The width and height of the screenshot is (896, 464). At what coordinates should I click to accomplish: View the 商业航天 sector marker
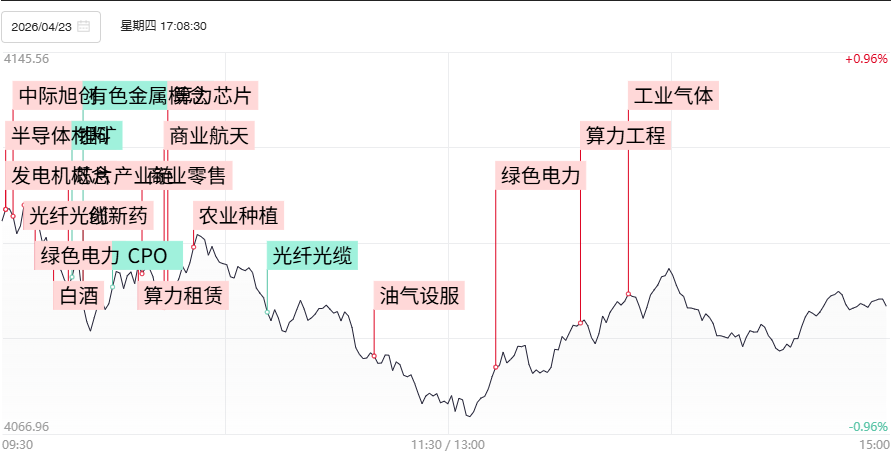210,135
